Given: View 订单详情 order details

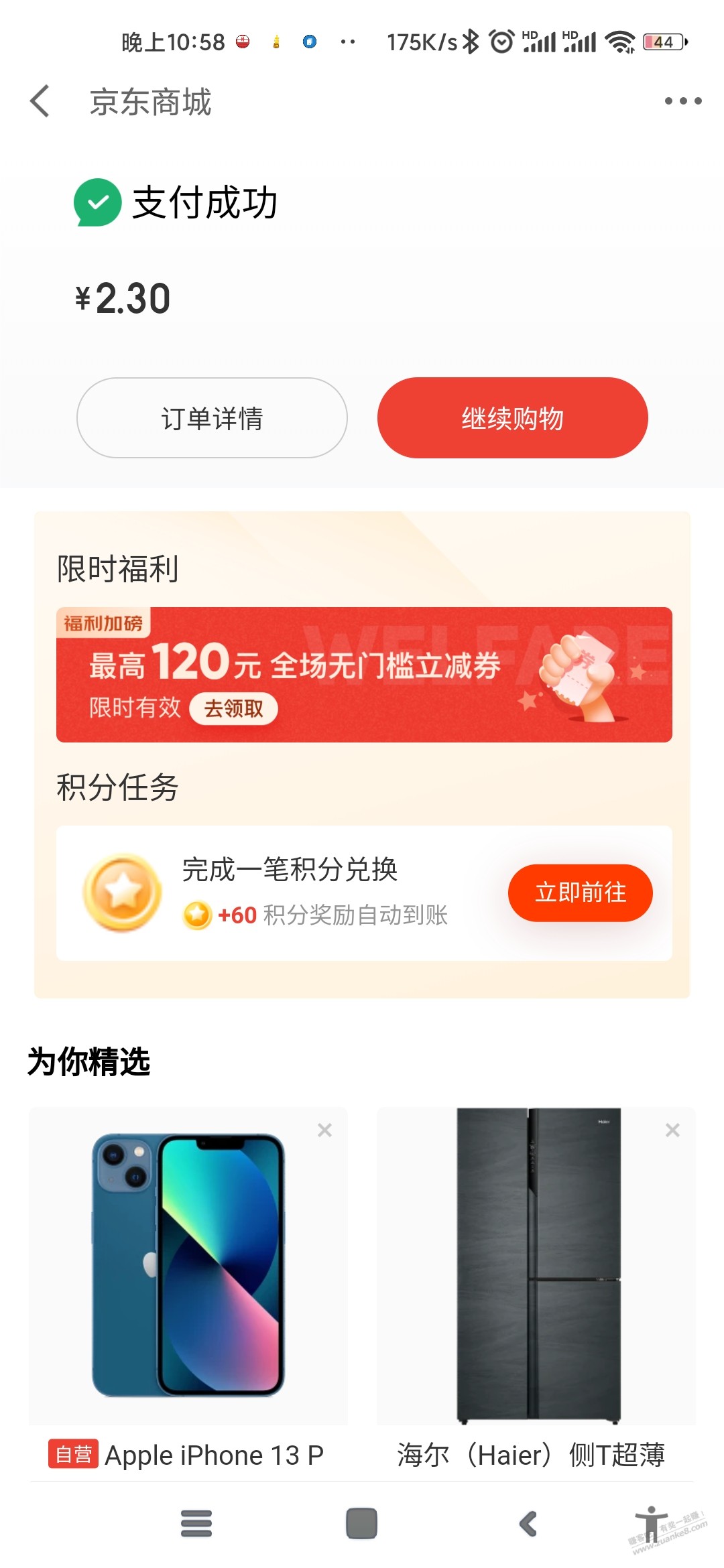Looking at the screenshot, I should [212, 418].
